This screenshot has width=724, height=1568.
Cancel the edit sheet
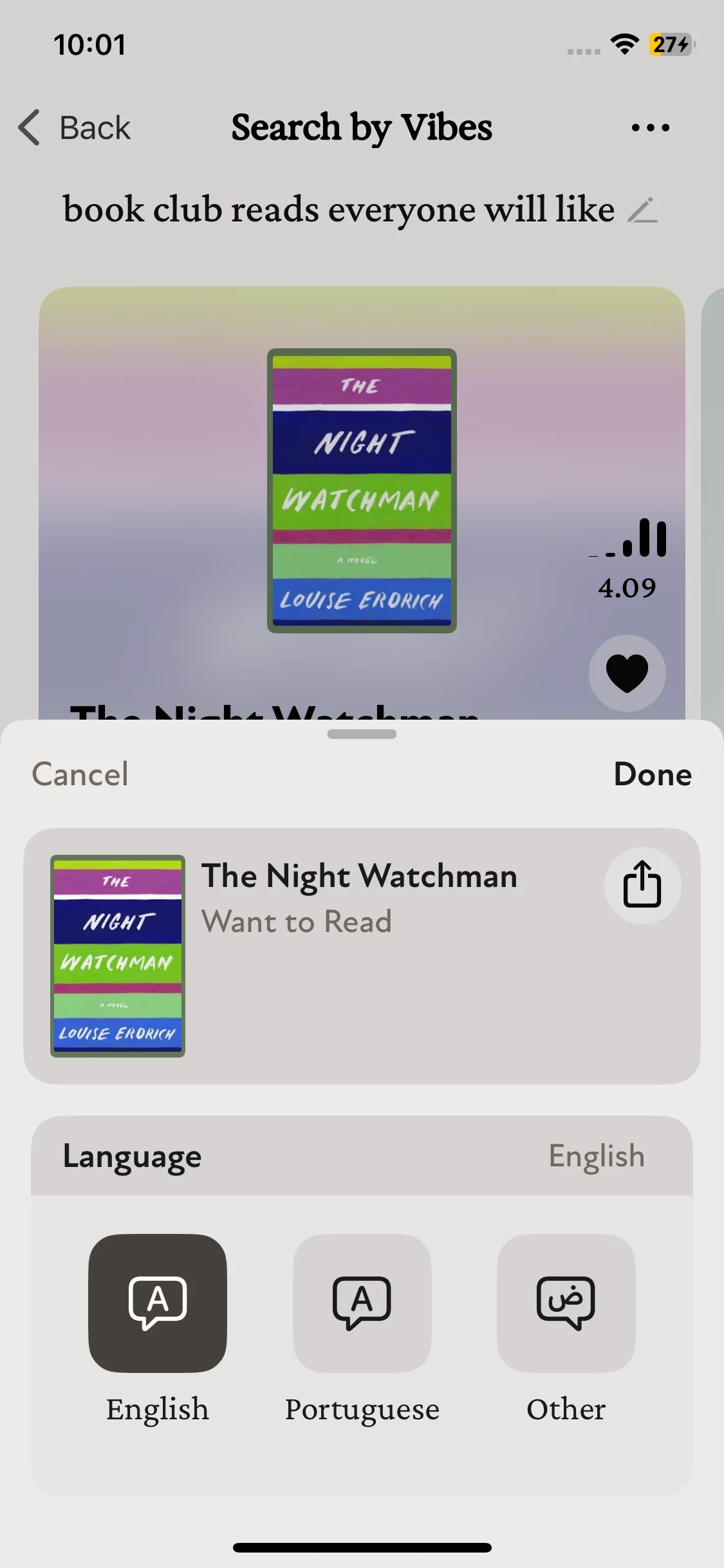80,774
